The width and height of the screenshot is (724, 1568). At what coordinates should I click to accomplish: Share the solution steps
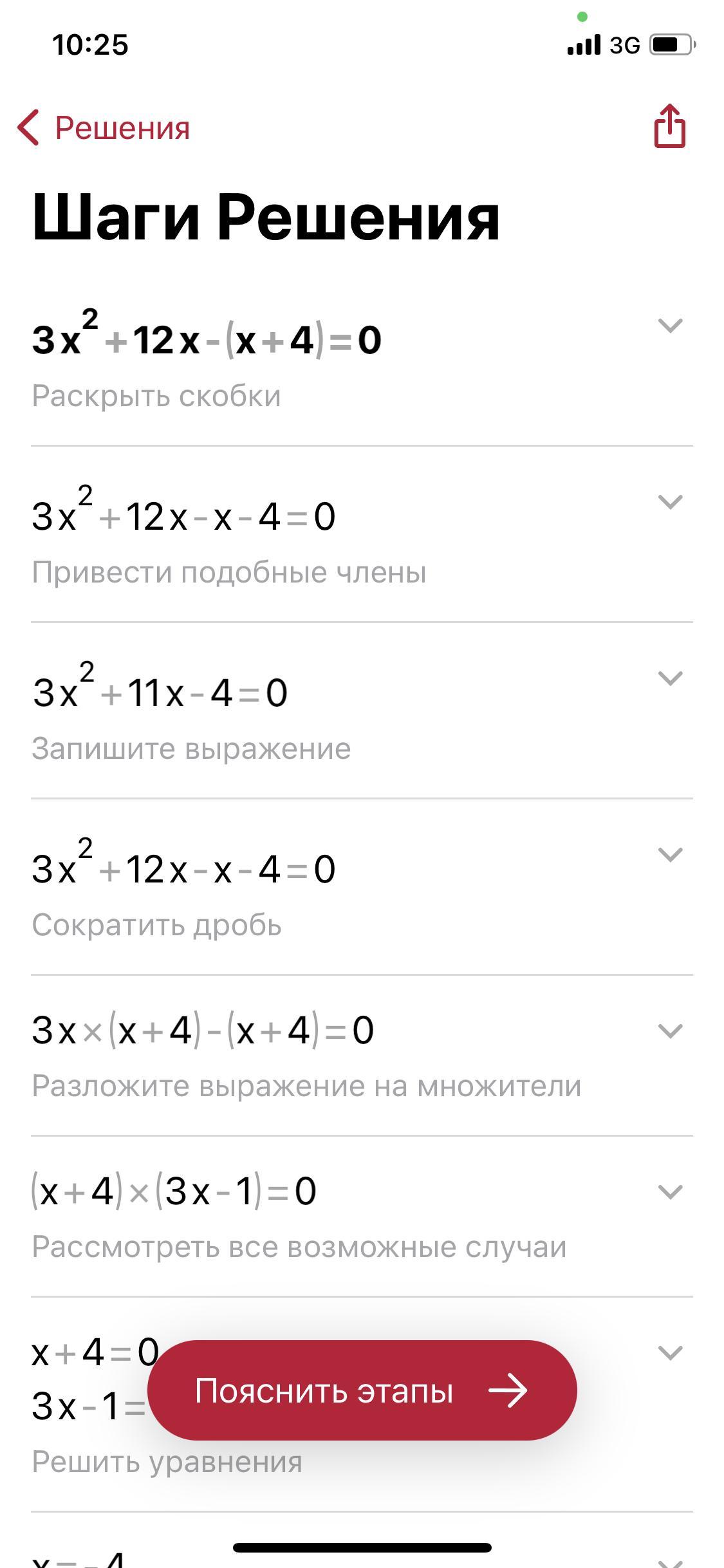pos(669,126)
